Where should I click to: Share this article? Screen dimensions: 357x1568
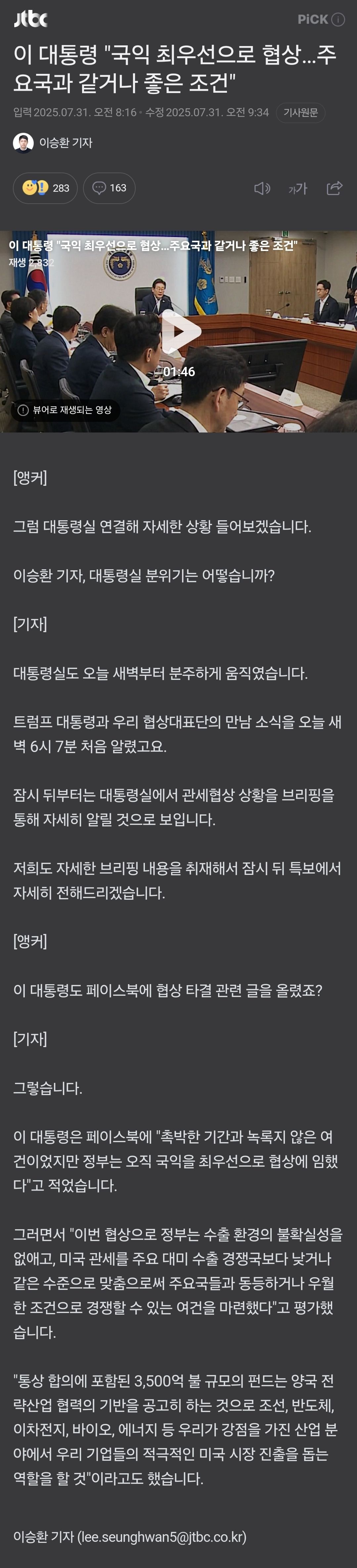pyautogui.click(x=335, y=189)
